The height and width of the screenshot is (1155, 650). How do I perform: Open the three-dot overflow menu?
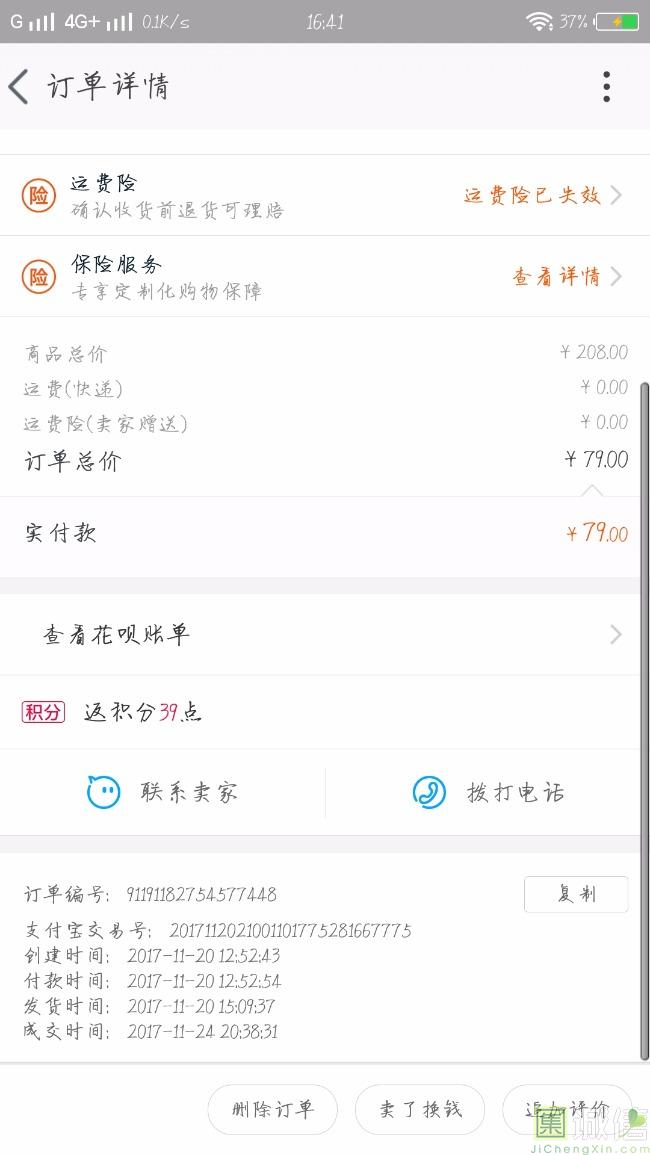pyautogui.click(x=606, y=87)
